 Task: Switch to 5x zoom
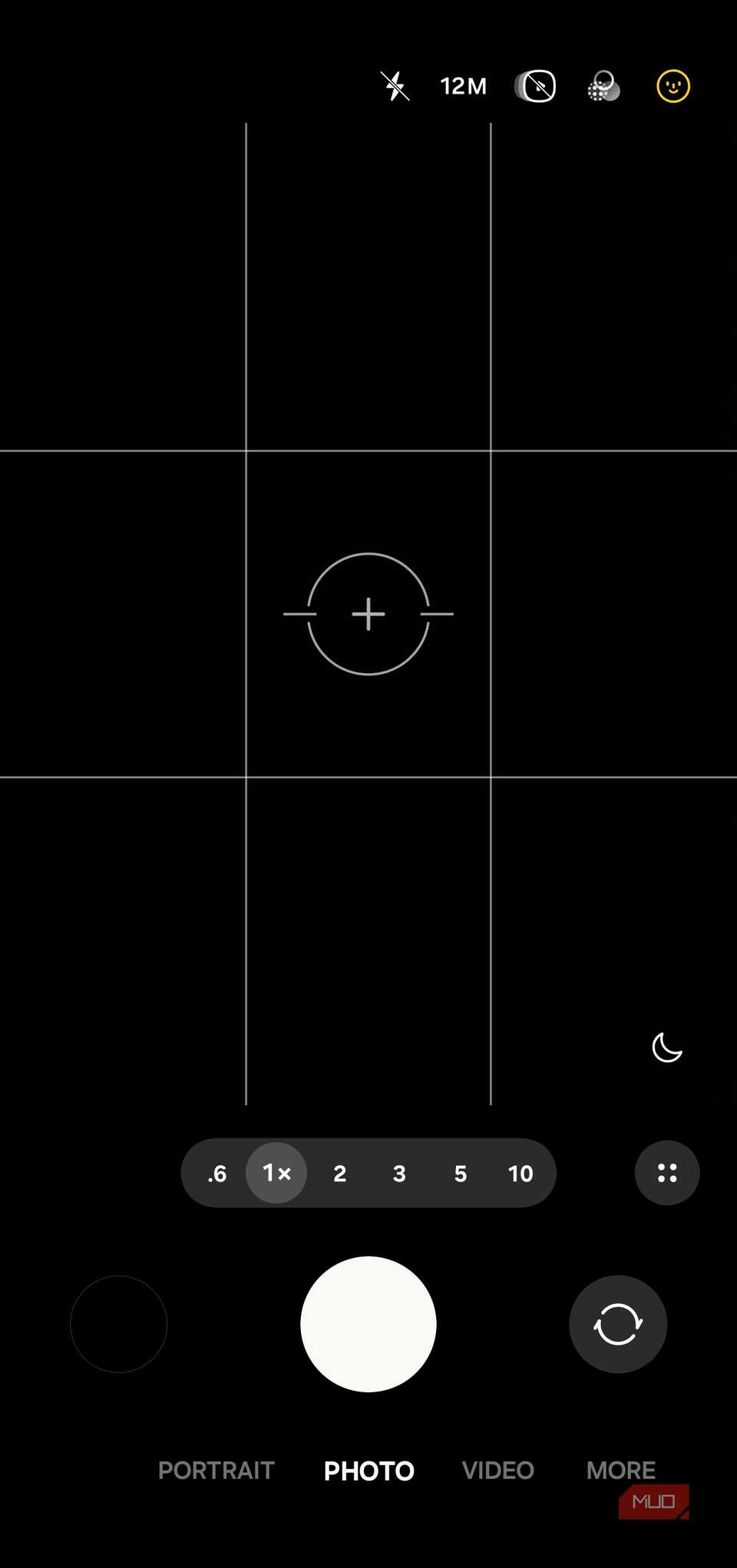point(461,1173)
